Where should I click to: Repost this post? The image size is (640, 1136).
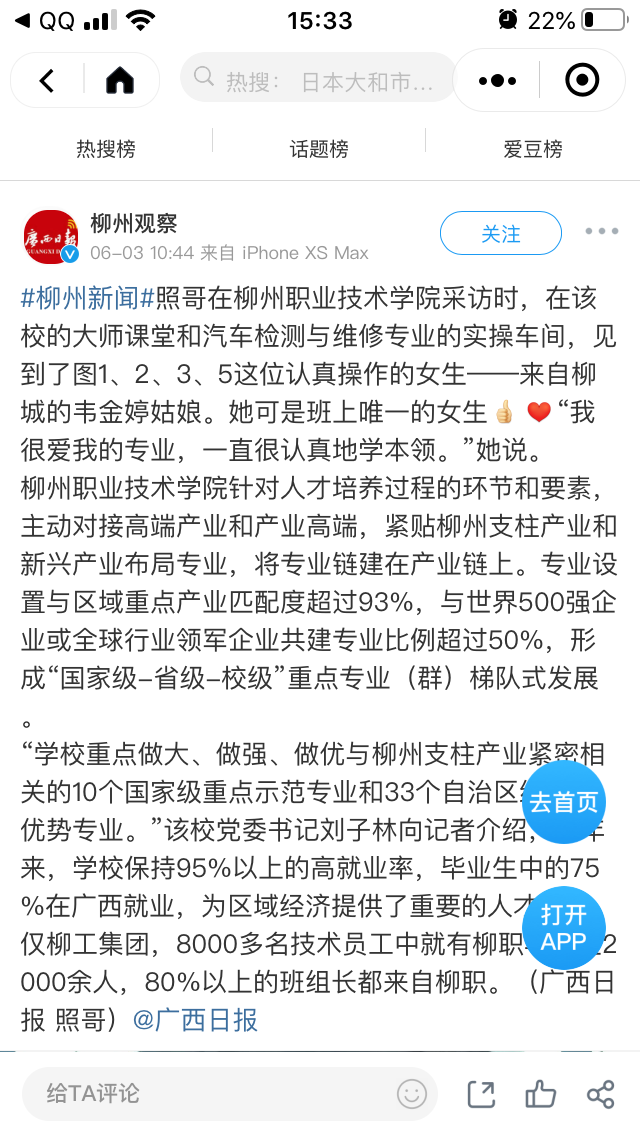click(x=481, y=1094)
